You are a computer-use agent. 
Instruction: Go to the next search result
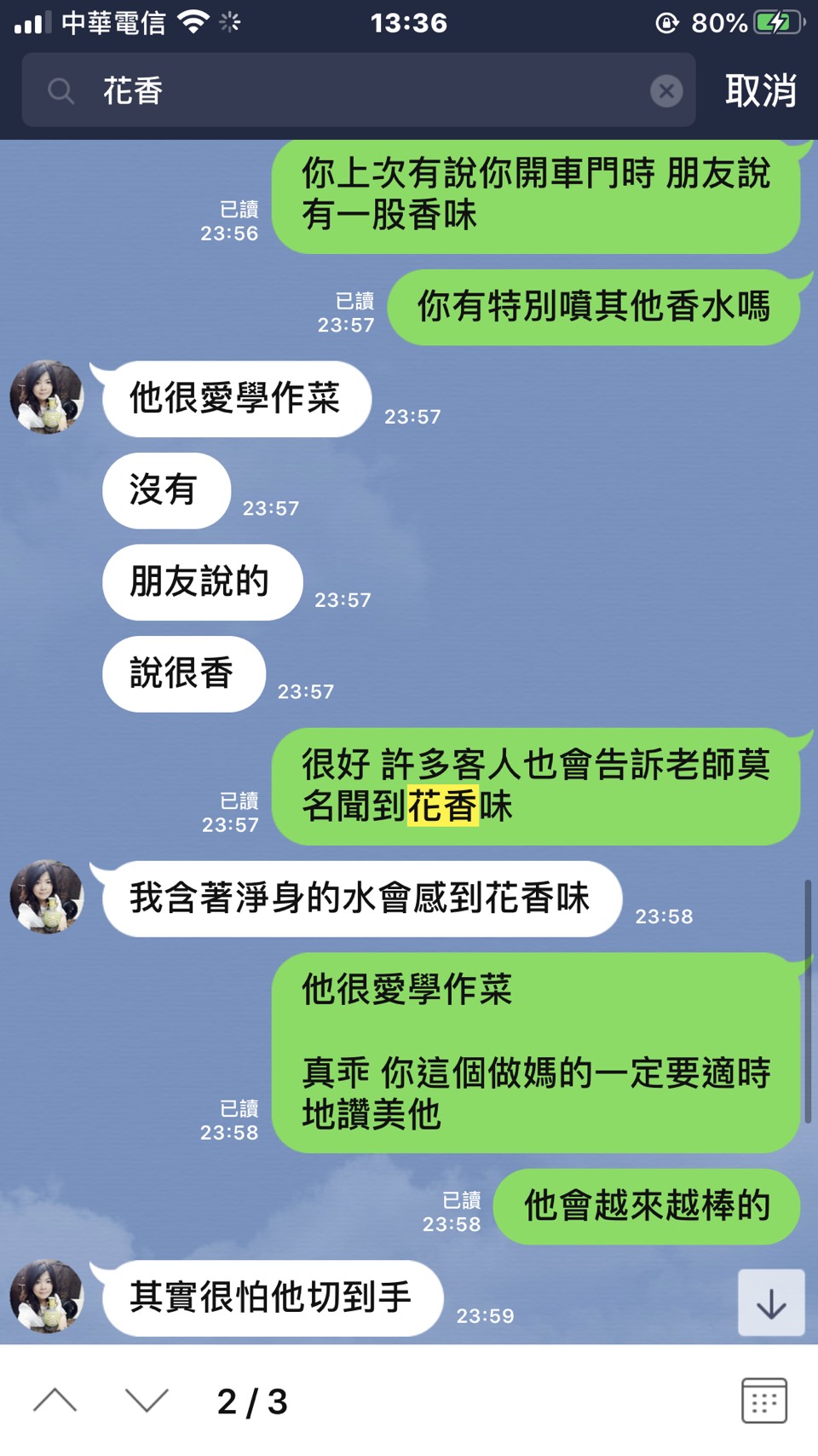point(147,1401)
